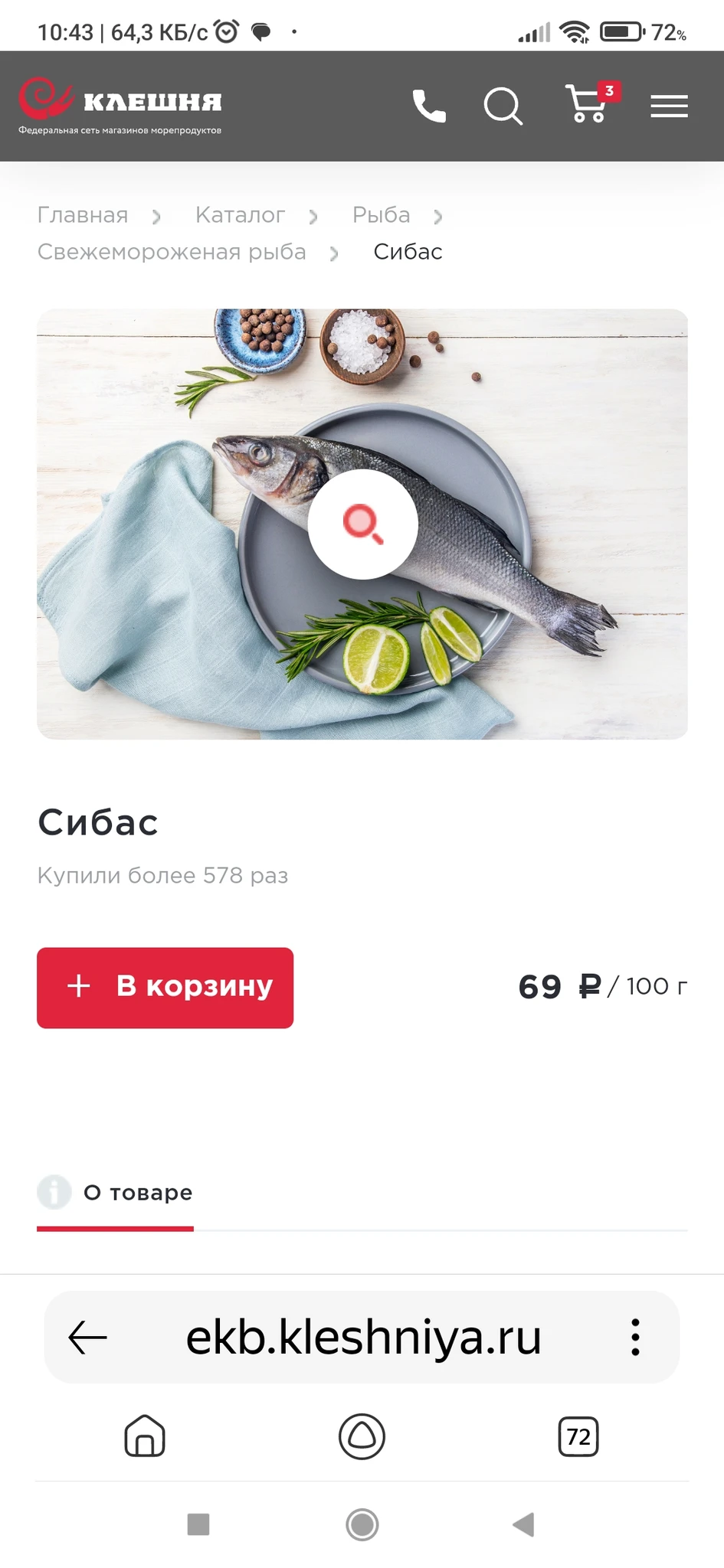Open the shopping cart with 3 items
Screen dimensions: 724x1568
(588, 104)
